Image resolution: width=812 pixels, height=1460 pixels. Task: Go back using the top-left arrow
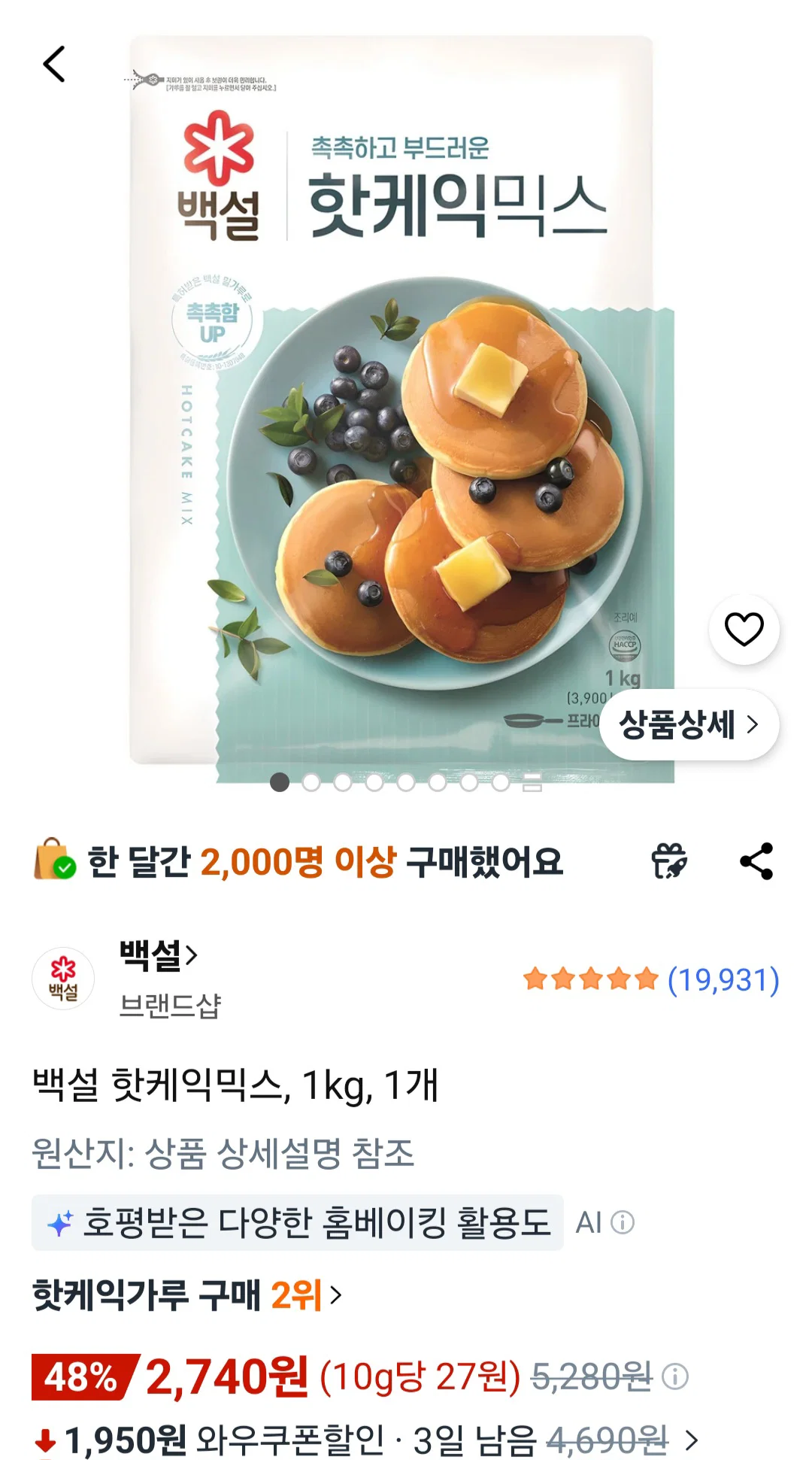tap(54, 64)
